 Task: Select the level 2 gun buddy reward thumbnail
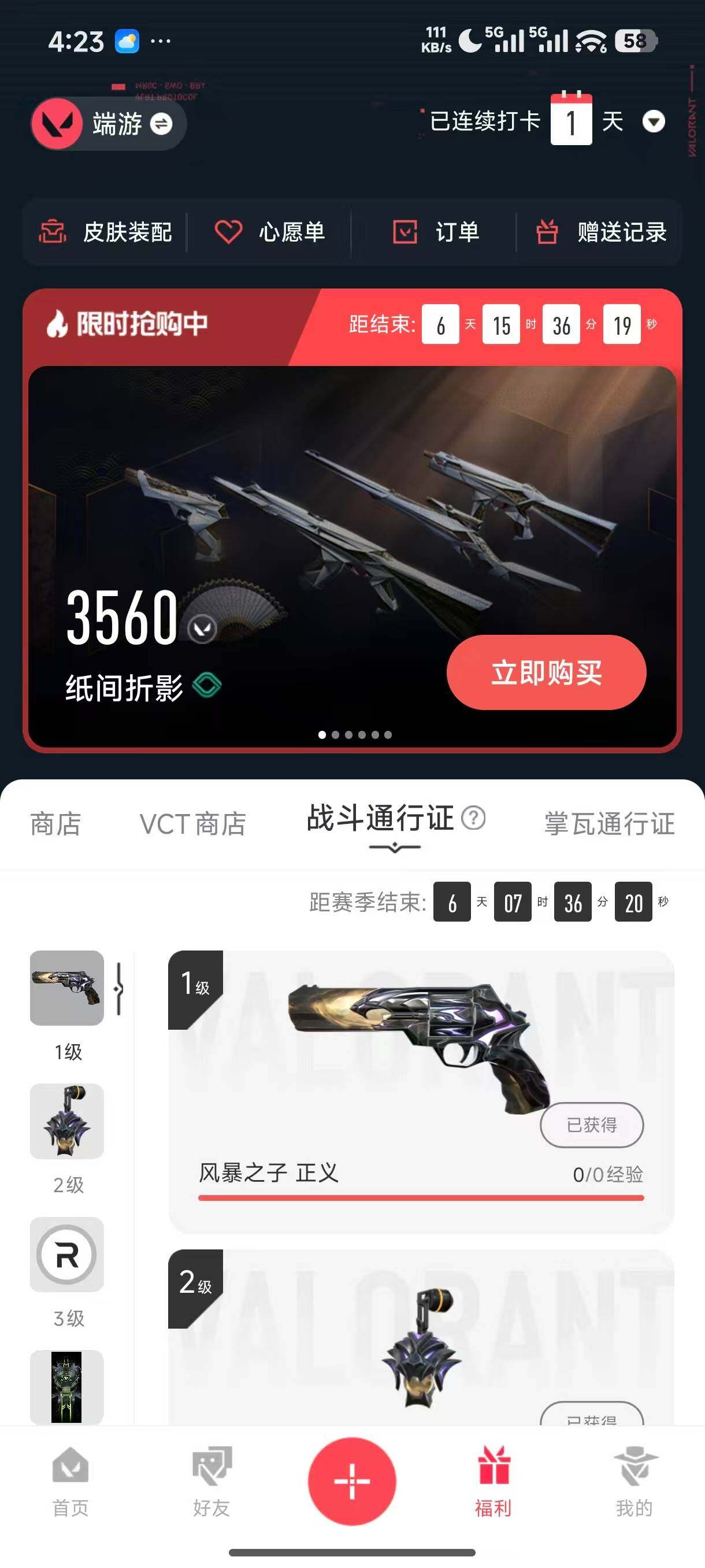tap(66, 1122)
